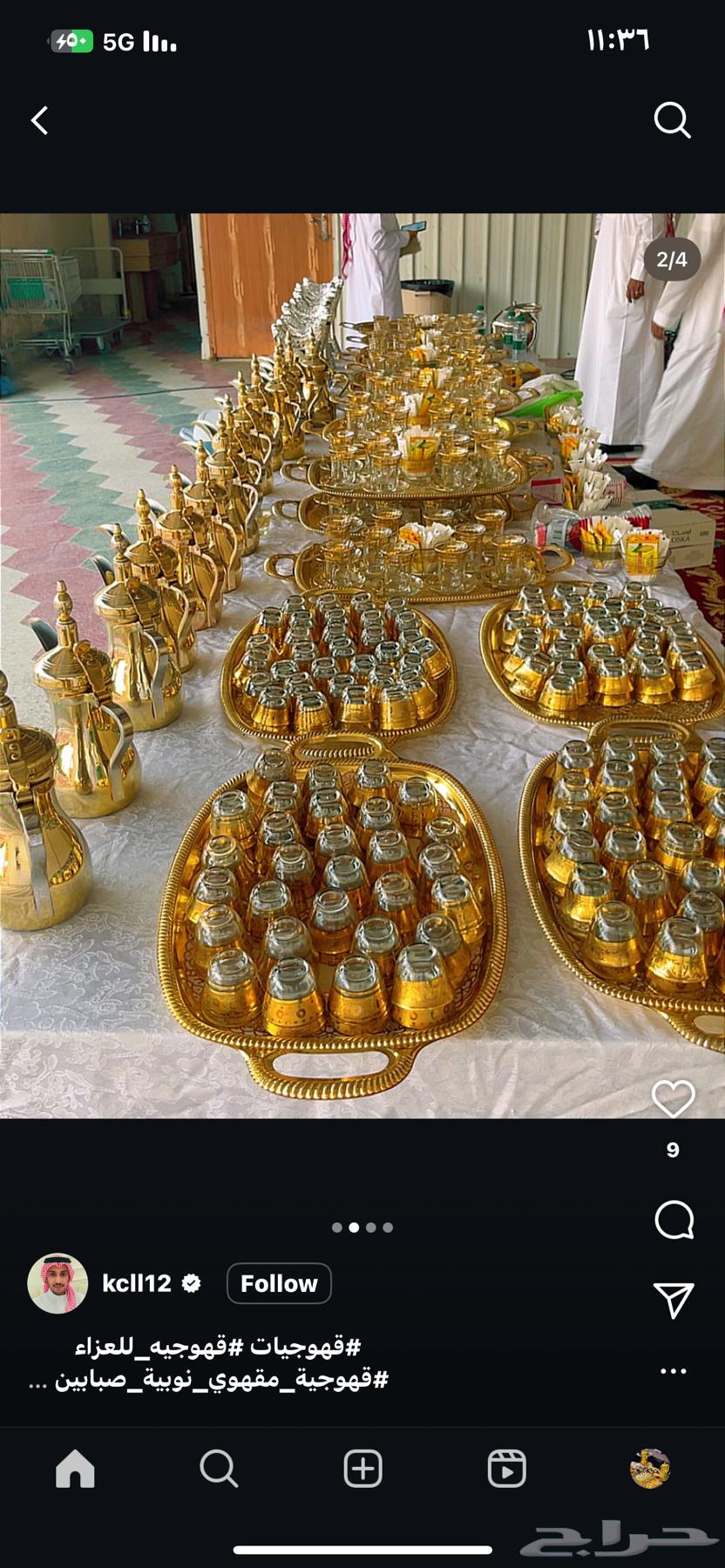Select the second carousel dot
Image resolution: width=725 pixels, height=1568 pixels.
[x=352, y=1227]
